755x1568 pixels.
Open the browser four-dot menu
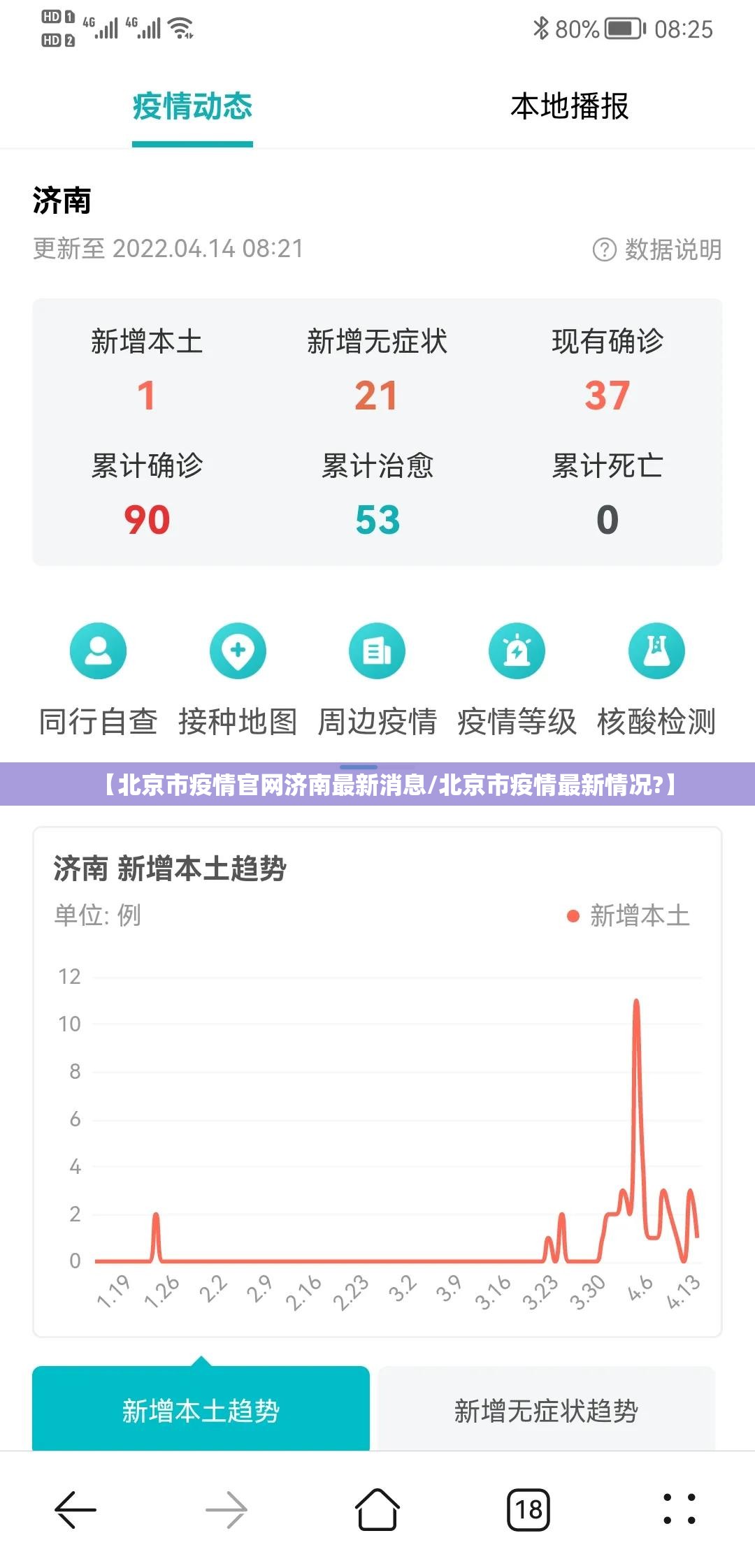coord(679,1509)
